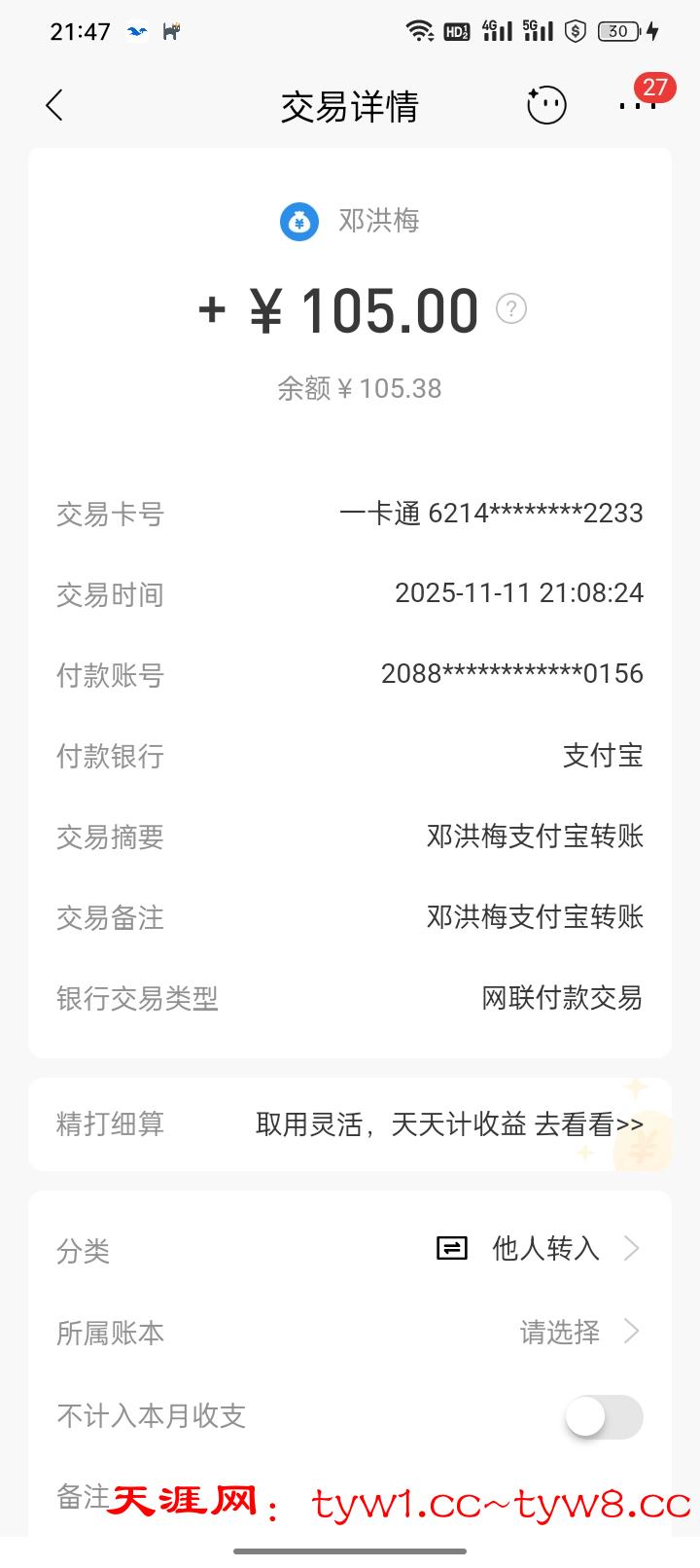
Task: Select the 交易详情 title in header
Action: (350, 107)
